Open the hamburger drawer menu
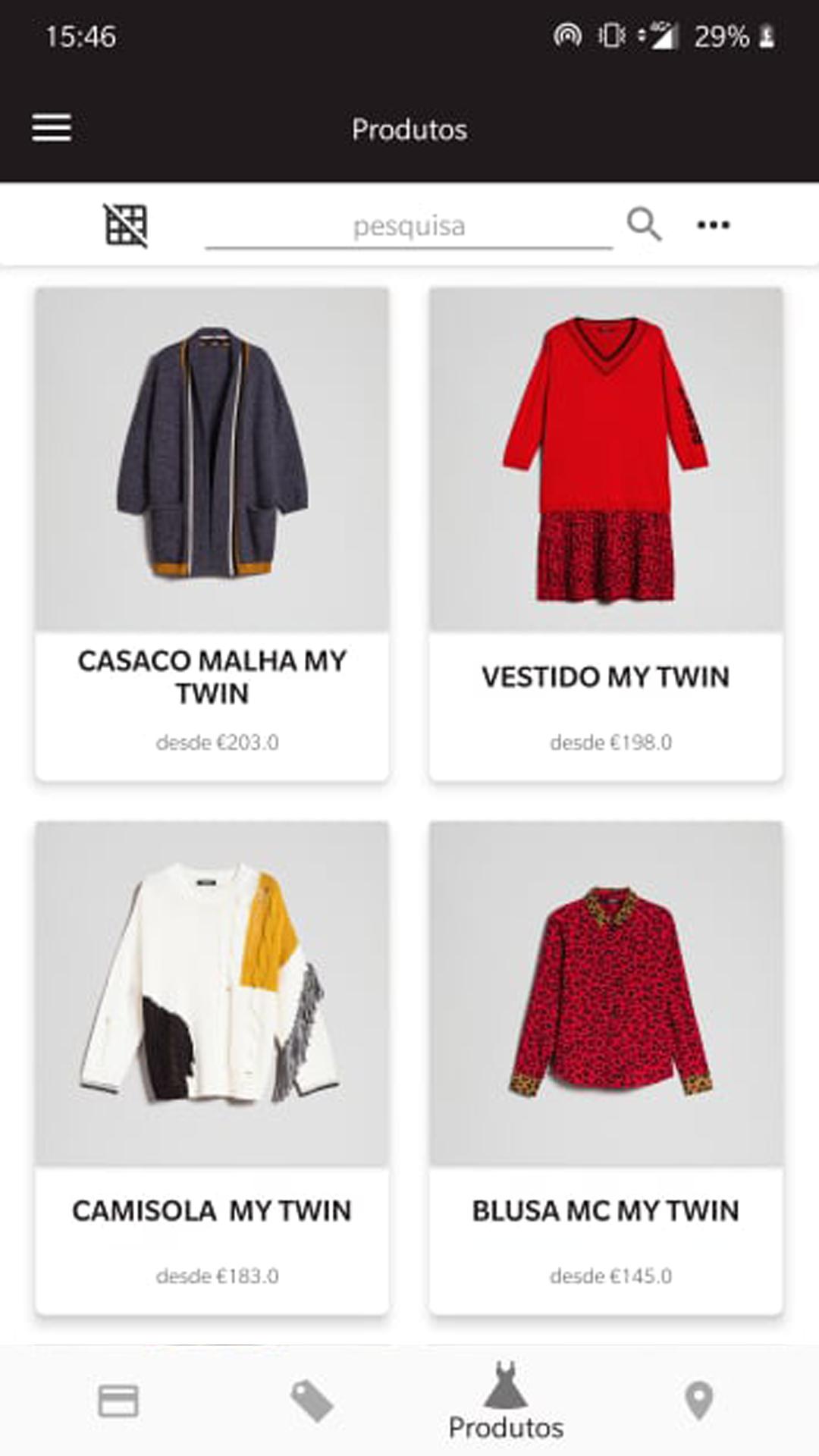This screenshot has height=1456, width=819. [x=52, y=128]
